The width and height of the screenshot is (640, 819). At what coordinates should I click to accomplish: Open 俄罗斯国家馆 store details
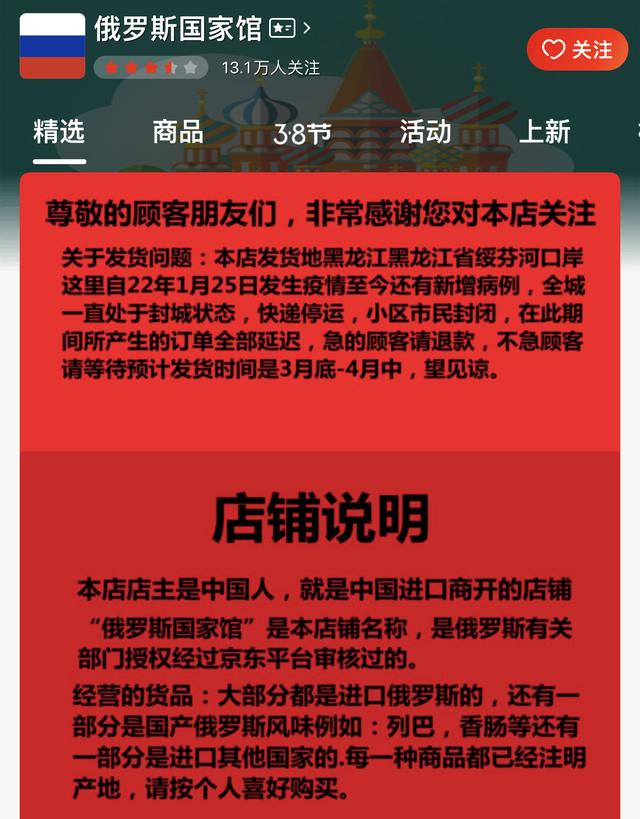306,28
